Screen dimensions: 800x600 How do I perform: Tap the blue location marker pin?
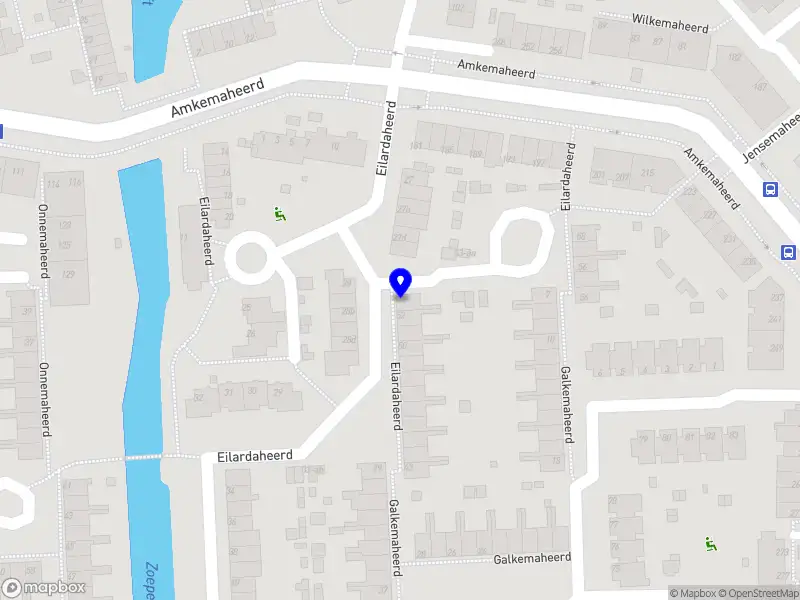tap(400, 282)
